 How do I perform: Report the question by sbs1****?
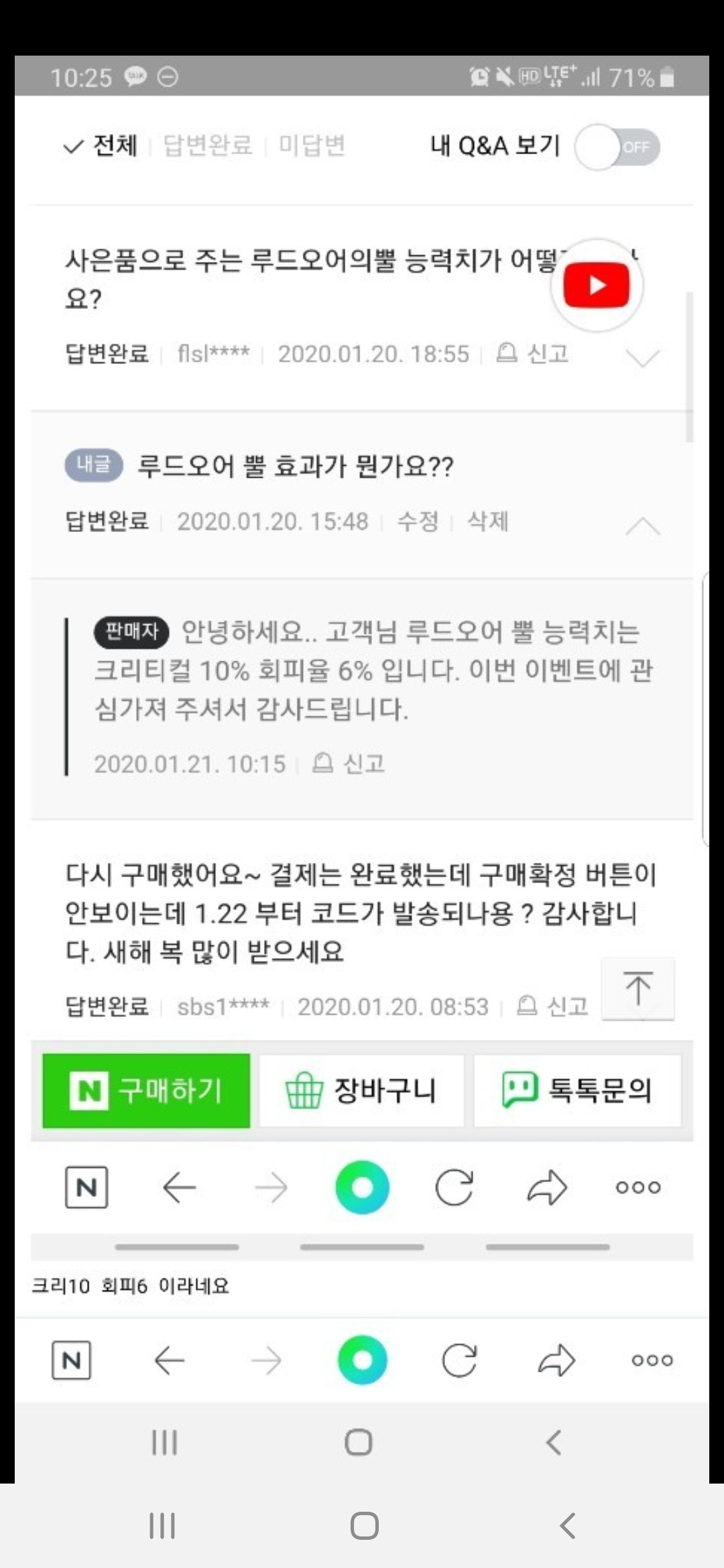click(553, 1006)
